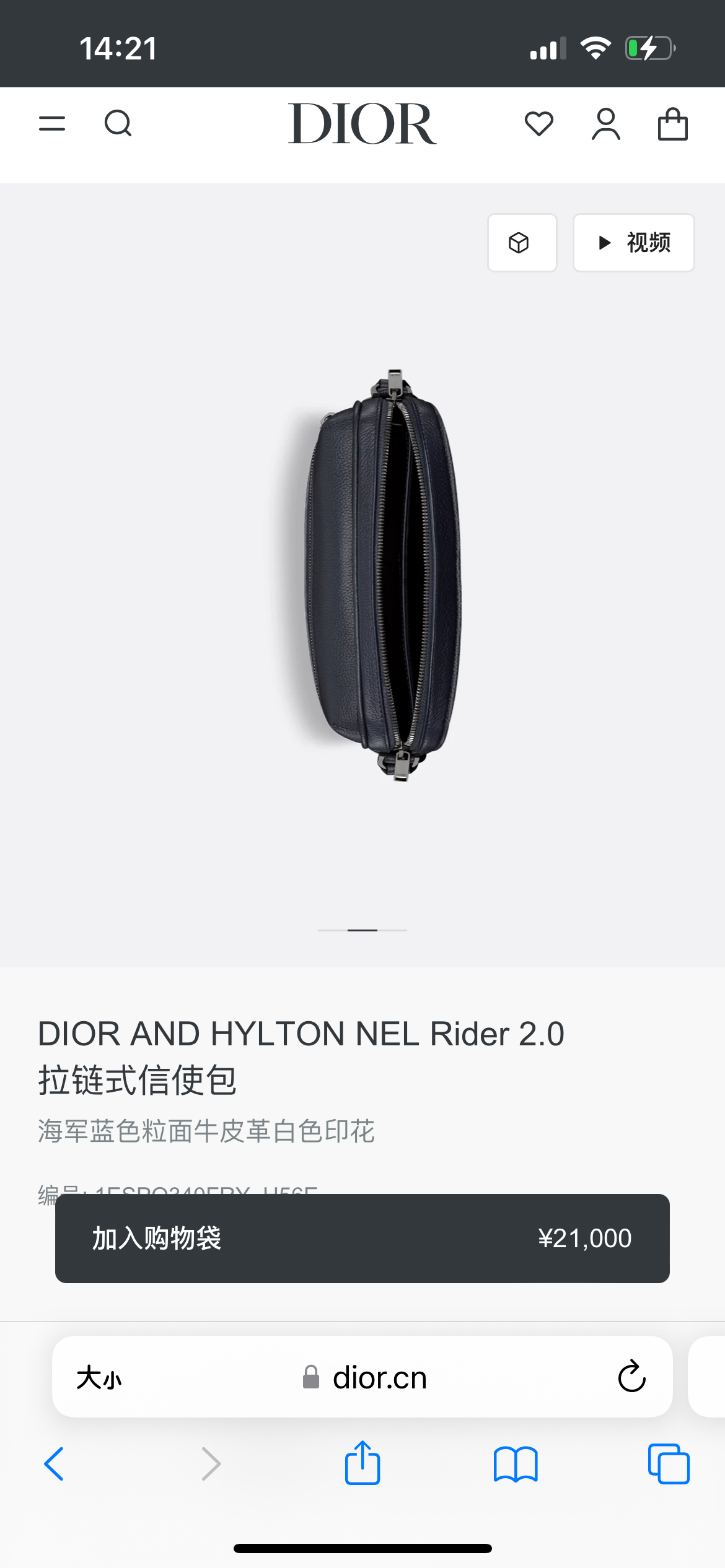The width and height of the screenshot is (725, 1568).
Task: Open Safari bookmarks
Action: pos(516,1464)
